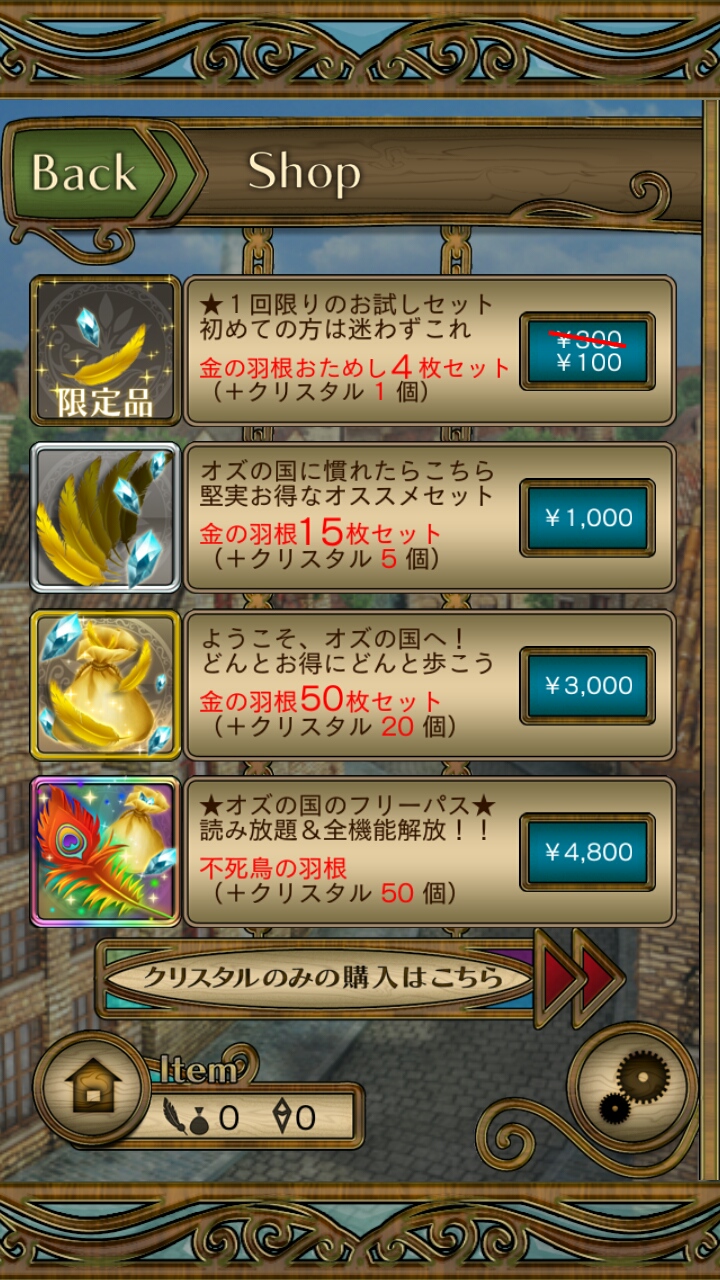Purchase the ¥4,800 phoenix feather pass

point(588,852)
